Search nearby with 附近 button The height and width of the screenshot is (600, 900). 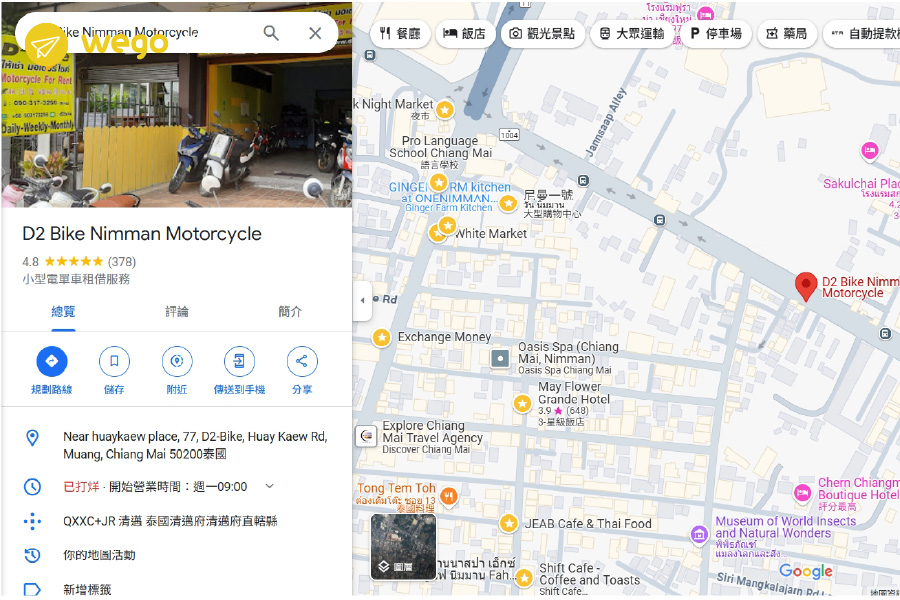(x=177, y=361)
